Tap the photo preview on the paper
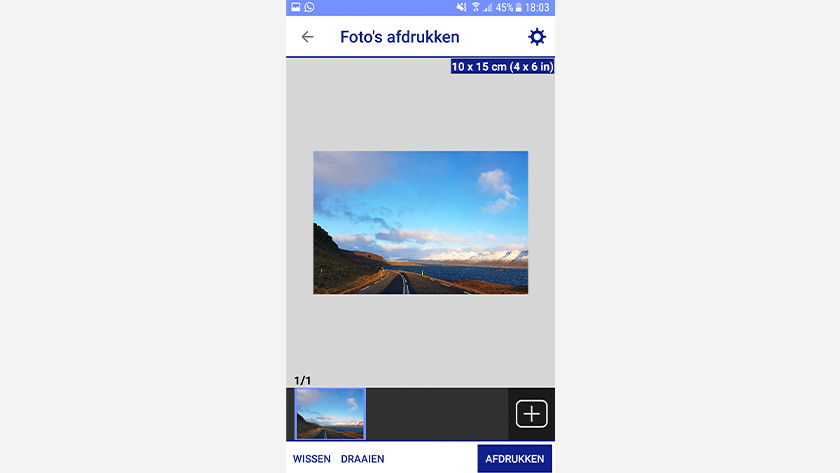The image size is (840, 473). pyautogui.click(x=420, y=222)
